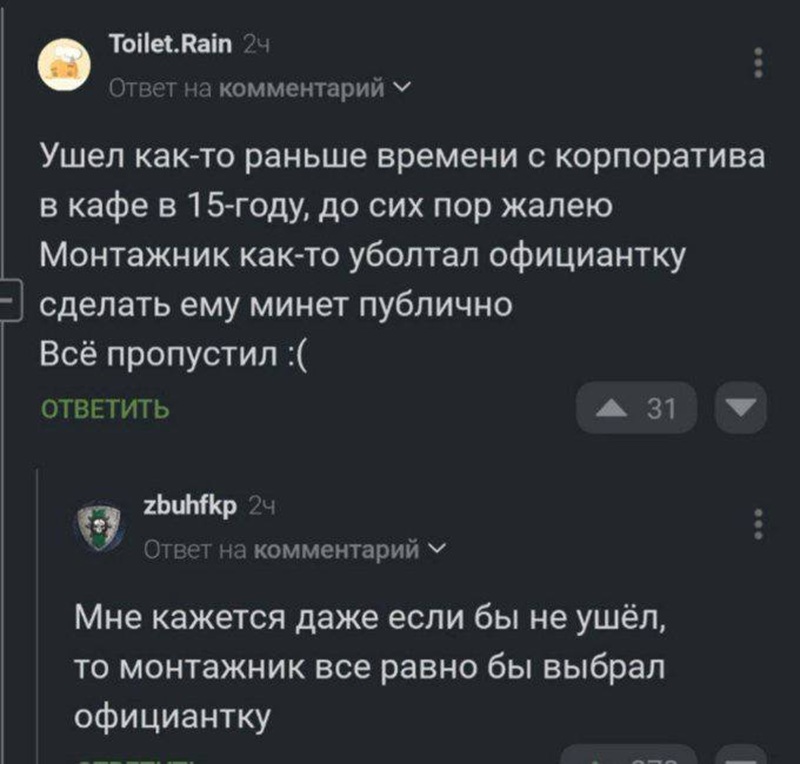
Task: Open Toilet.Rain's profile avatar
Action: click(x=64, y=64)
